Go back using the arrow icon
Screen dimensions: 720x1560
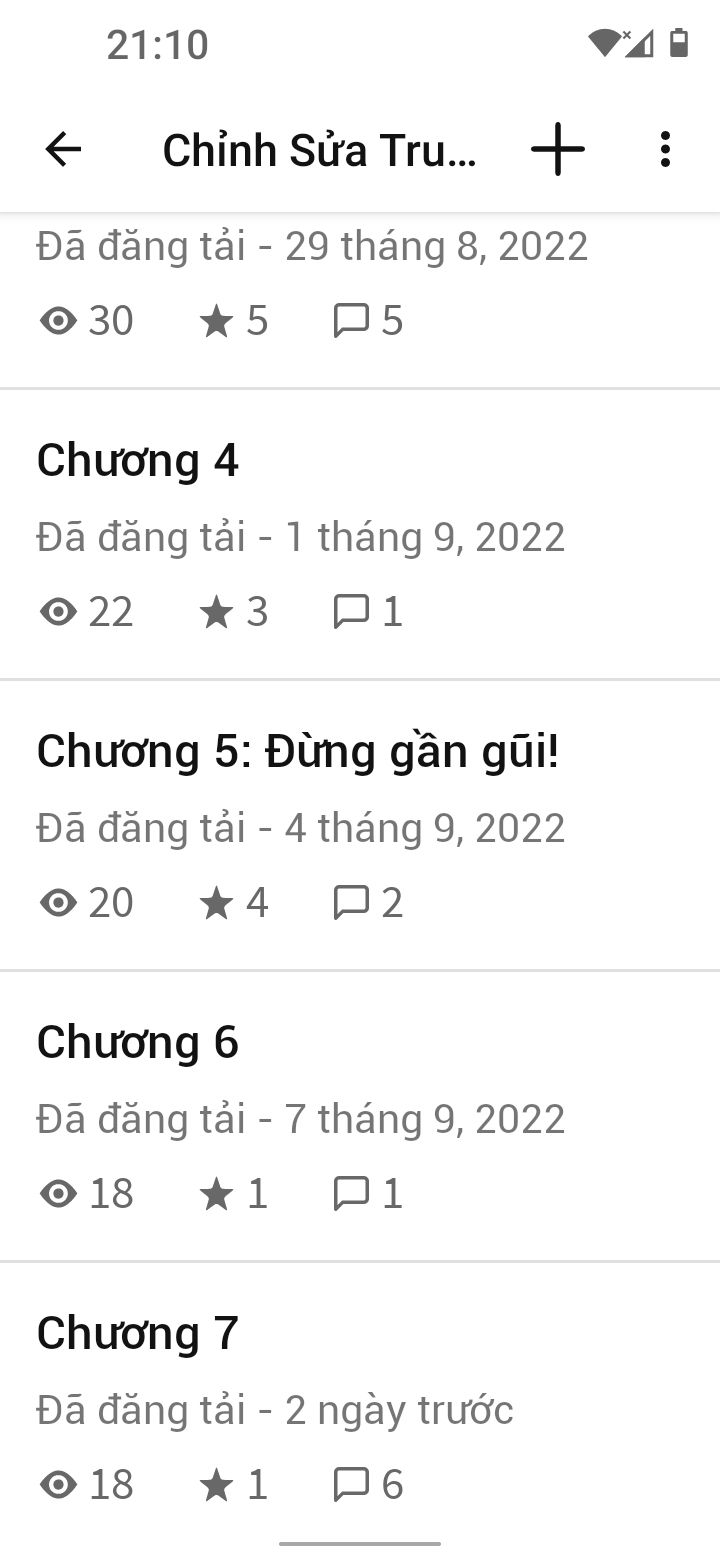coord(63,150)
